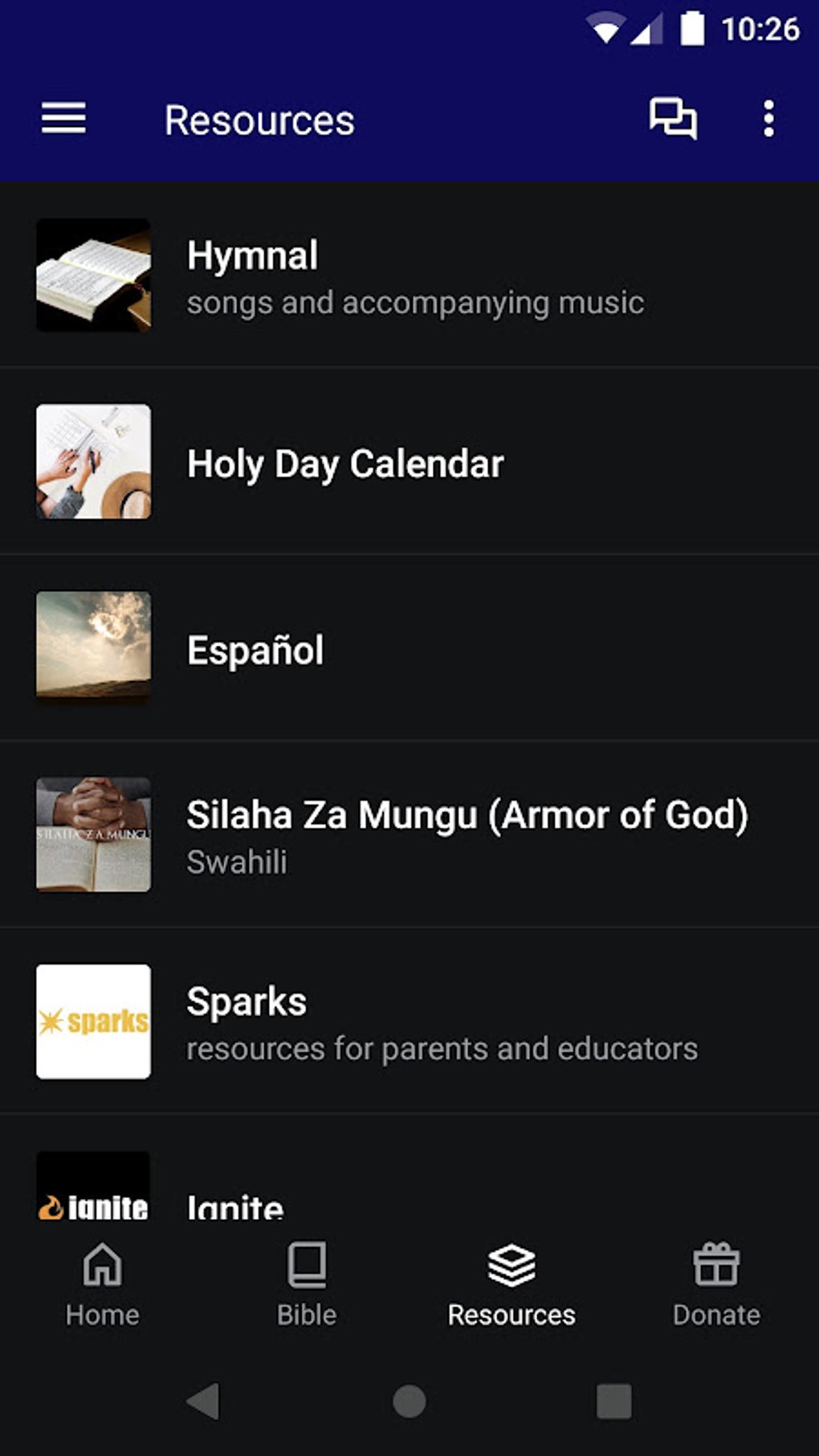
Task: Go to the Donate tab
Action: [x=716, y=1284]
